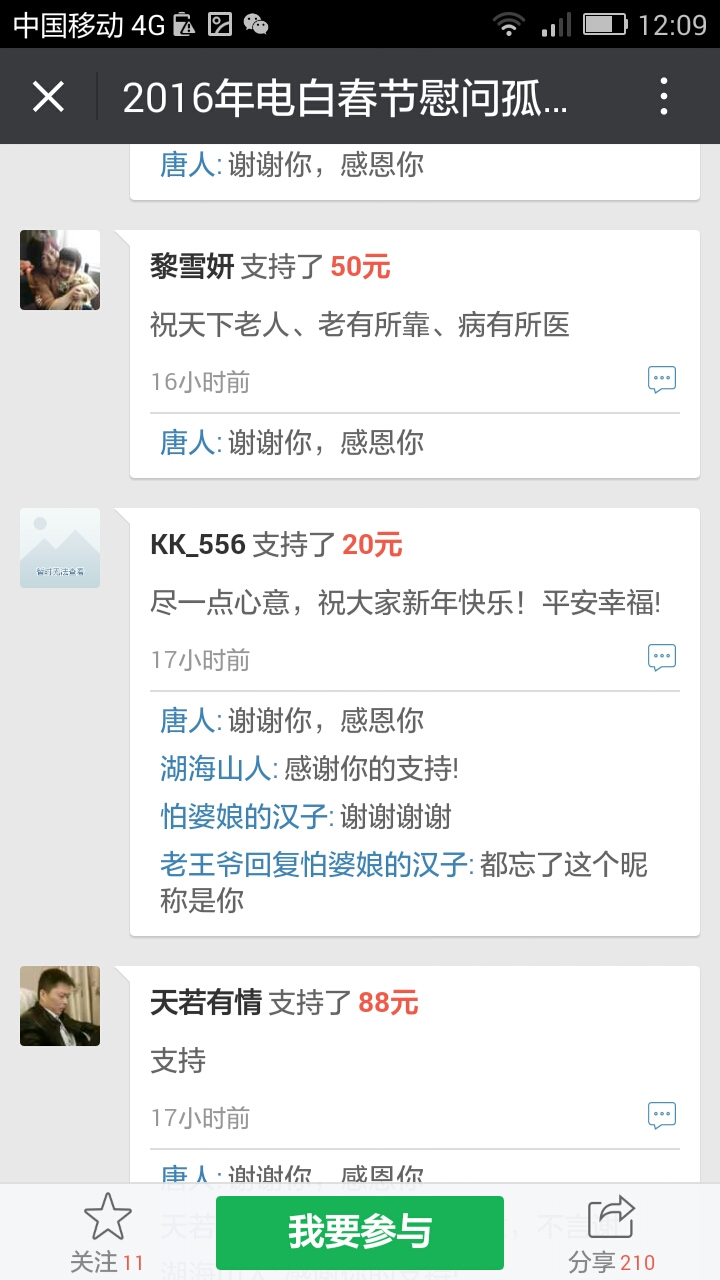
Task: Open KK_556's avatar placeholder
Action: tap(60, 548)
